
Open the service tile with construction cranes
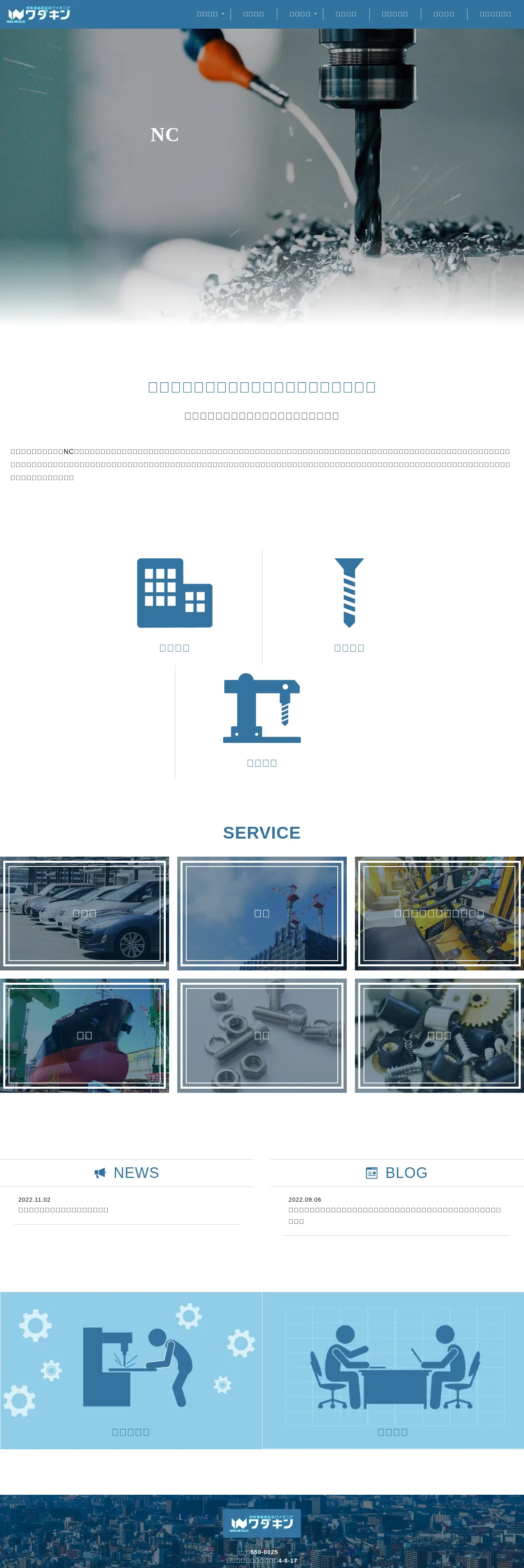tap(262, 913)
